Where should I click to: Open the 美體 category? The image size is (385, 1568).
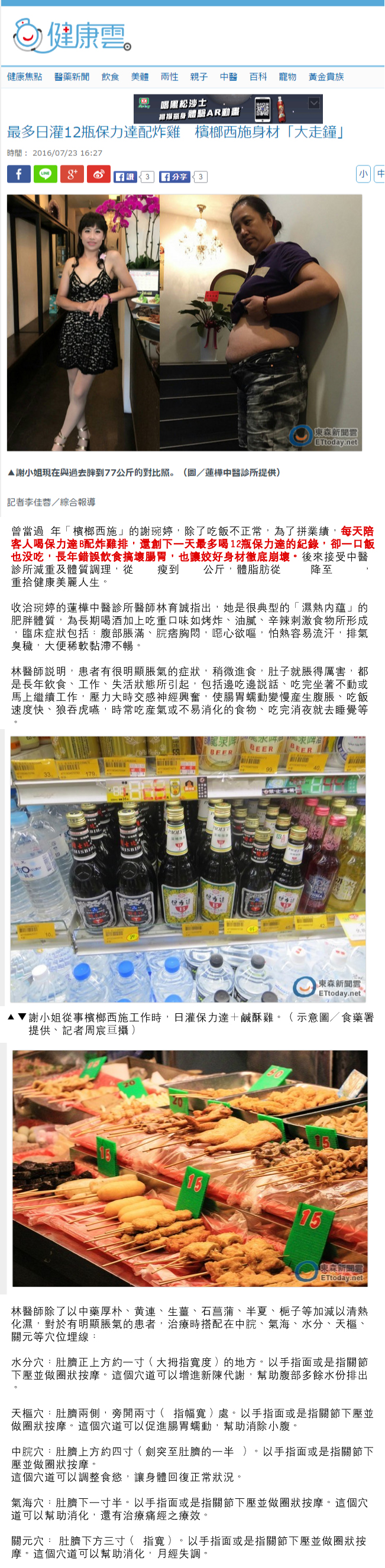pyautogui.click(x=140, y=77)
